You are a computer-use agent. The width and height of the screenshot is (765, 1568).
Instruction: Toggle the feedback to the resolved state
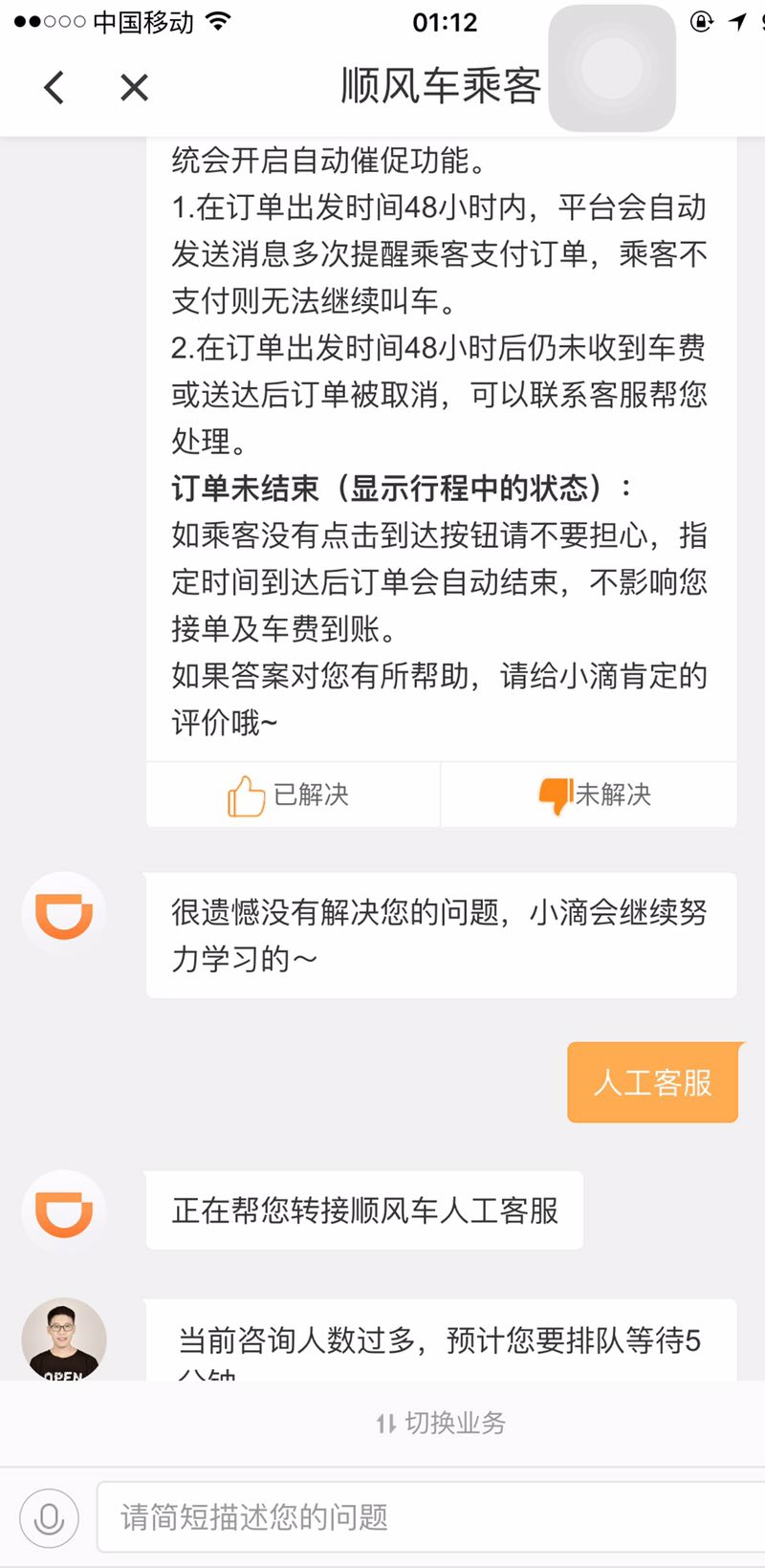tap(292, 795)
